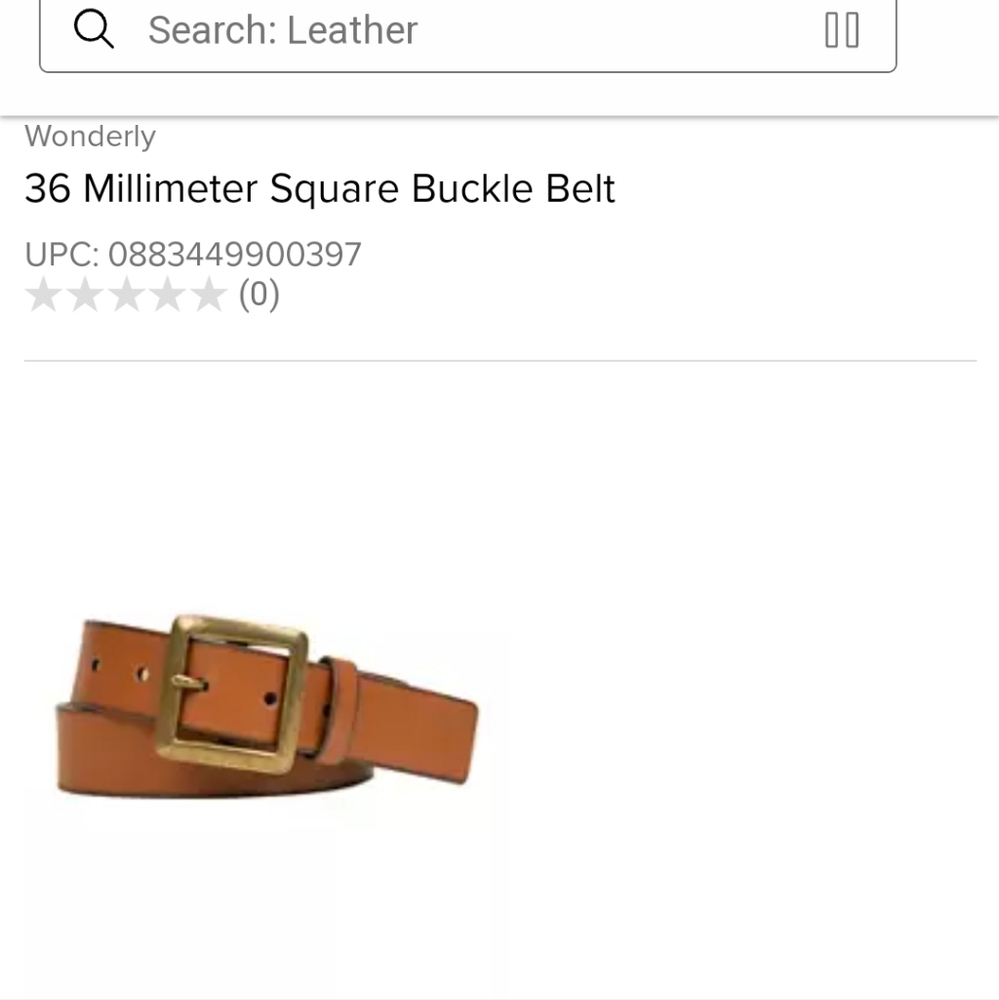Click the square brass buckle in the image
Screen dimensions: 999x1000
[x=232, y=690]
